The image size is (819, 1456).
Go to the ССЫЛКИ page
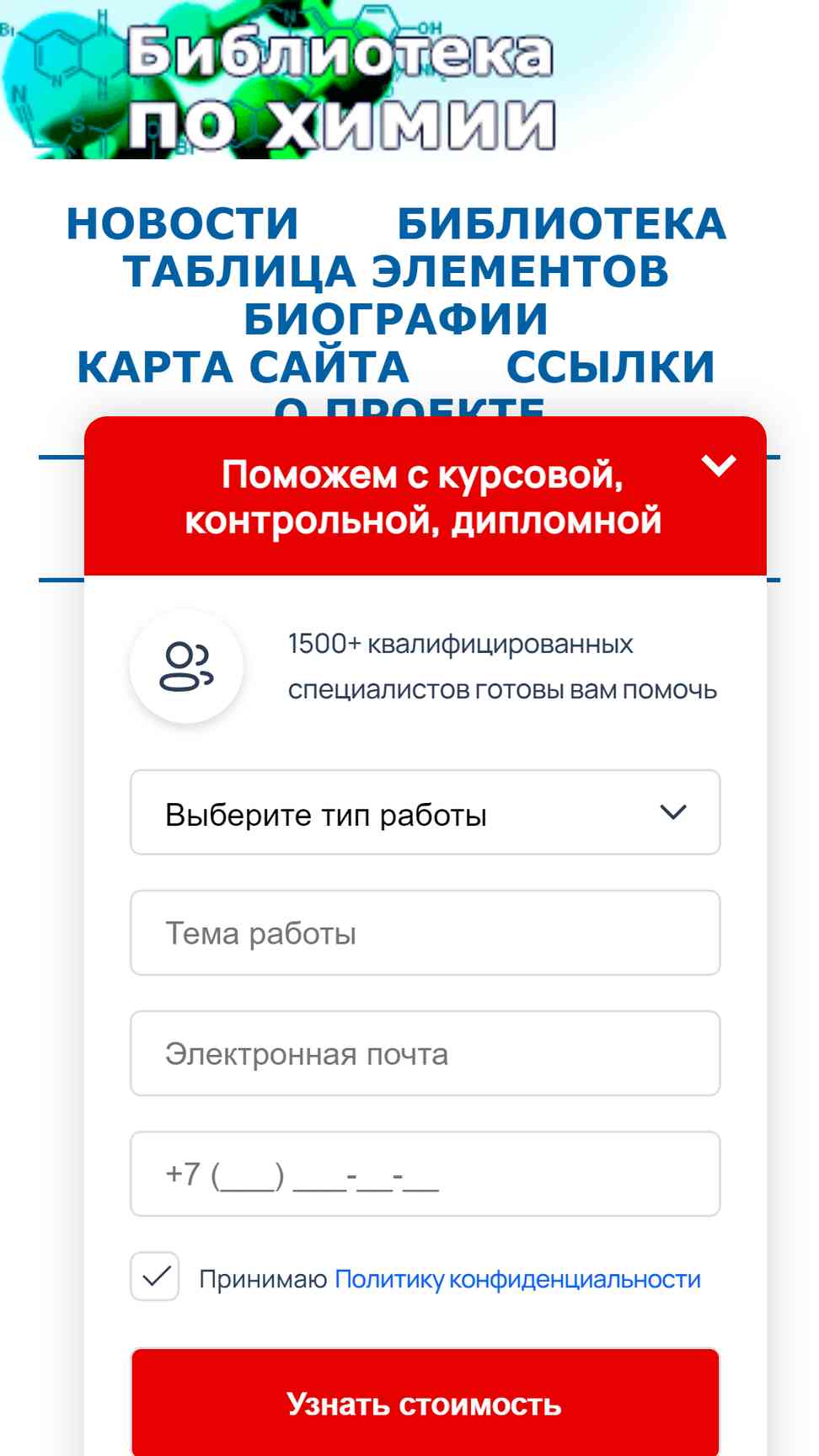click(x=610, y=367)
